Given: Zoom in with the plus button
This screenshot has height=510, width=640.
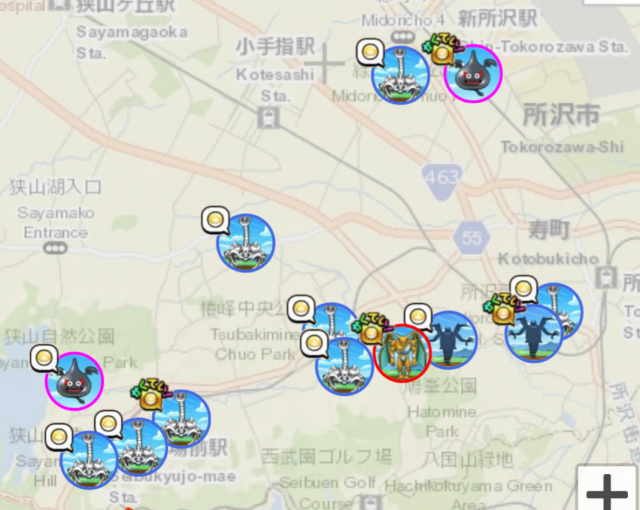Looking at the screenshot, I should click(x=607, y=491).
